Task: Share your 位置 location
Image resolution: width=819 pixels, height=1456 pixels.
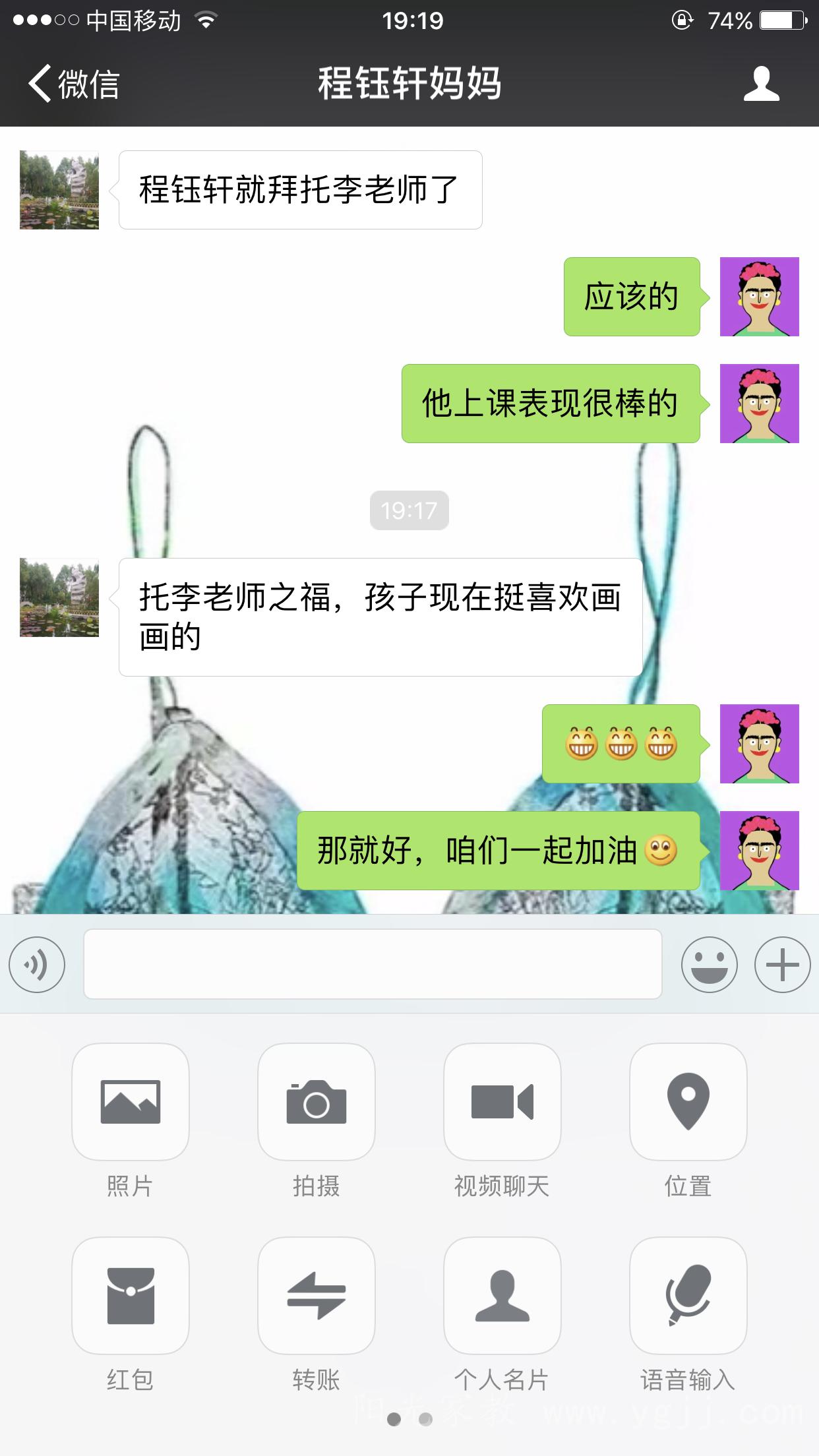Action: tap(688, 1102)
